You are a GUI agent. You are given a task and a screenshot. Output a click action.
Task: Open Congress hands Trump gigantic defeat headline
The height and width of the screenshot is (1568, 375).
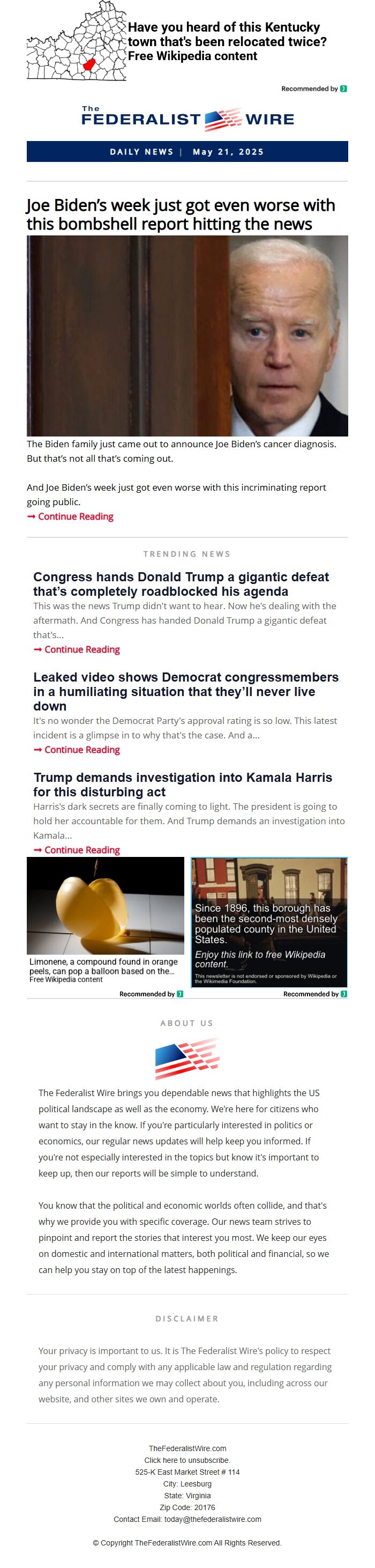pyautogui.click(x=181, y=584)
